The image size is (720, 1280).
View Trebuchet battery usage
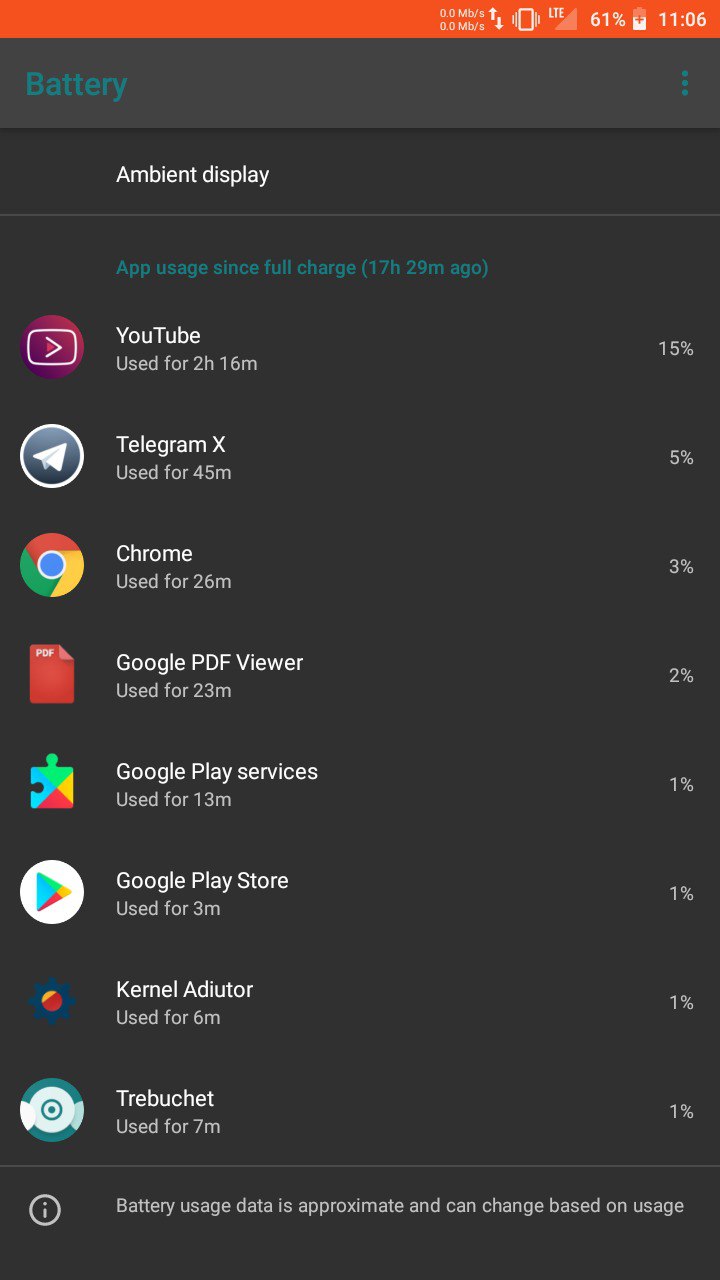click(x=360, y=1111)
